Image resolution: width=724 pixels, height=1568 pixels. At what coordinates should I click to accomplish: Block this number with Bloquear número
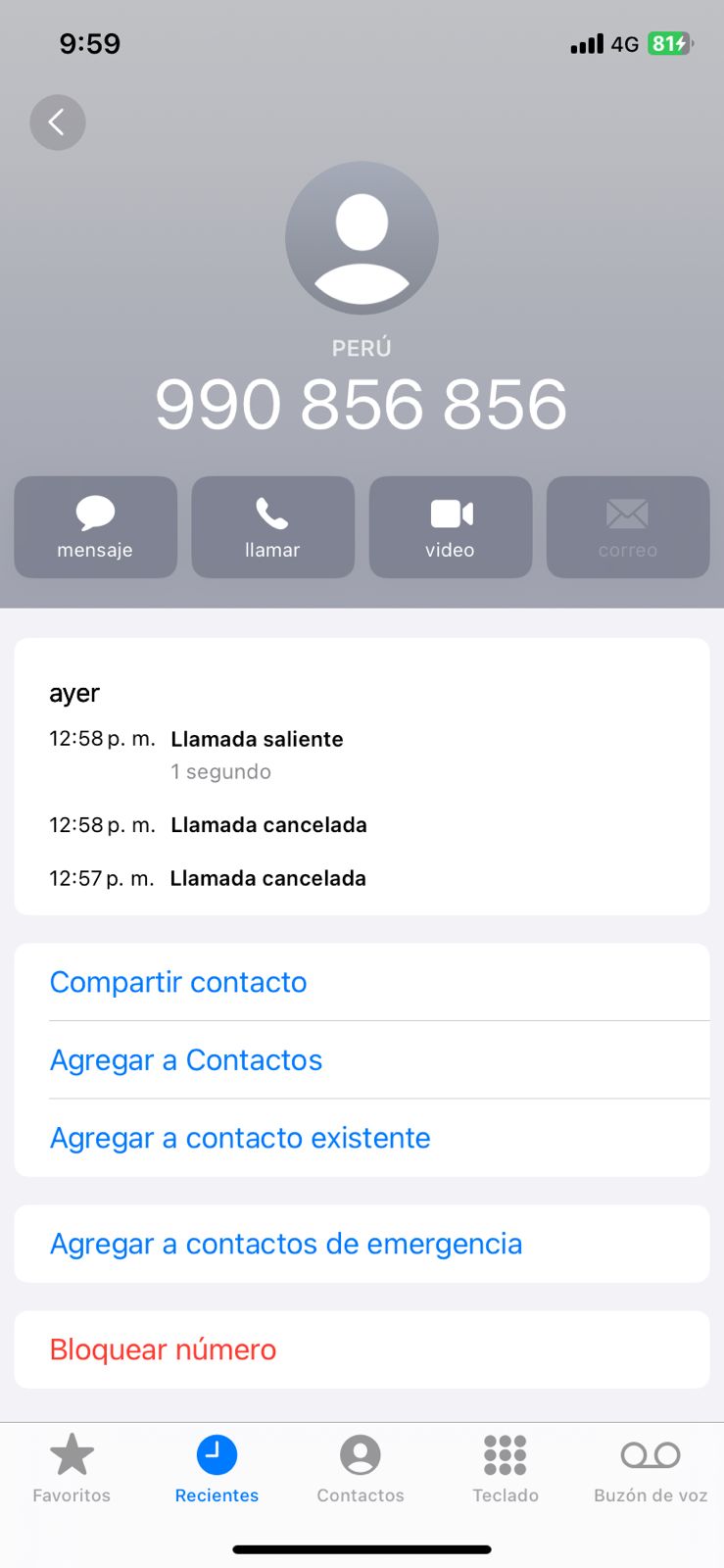(164, 1349)
